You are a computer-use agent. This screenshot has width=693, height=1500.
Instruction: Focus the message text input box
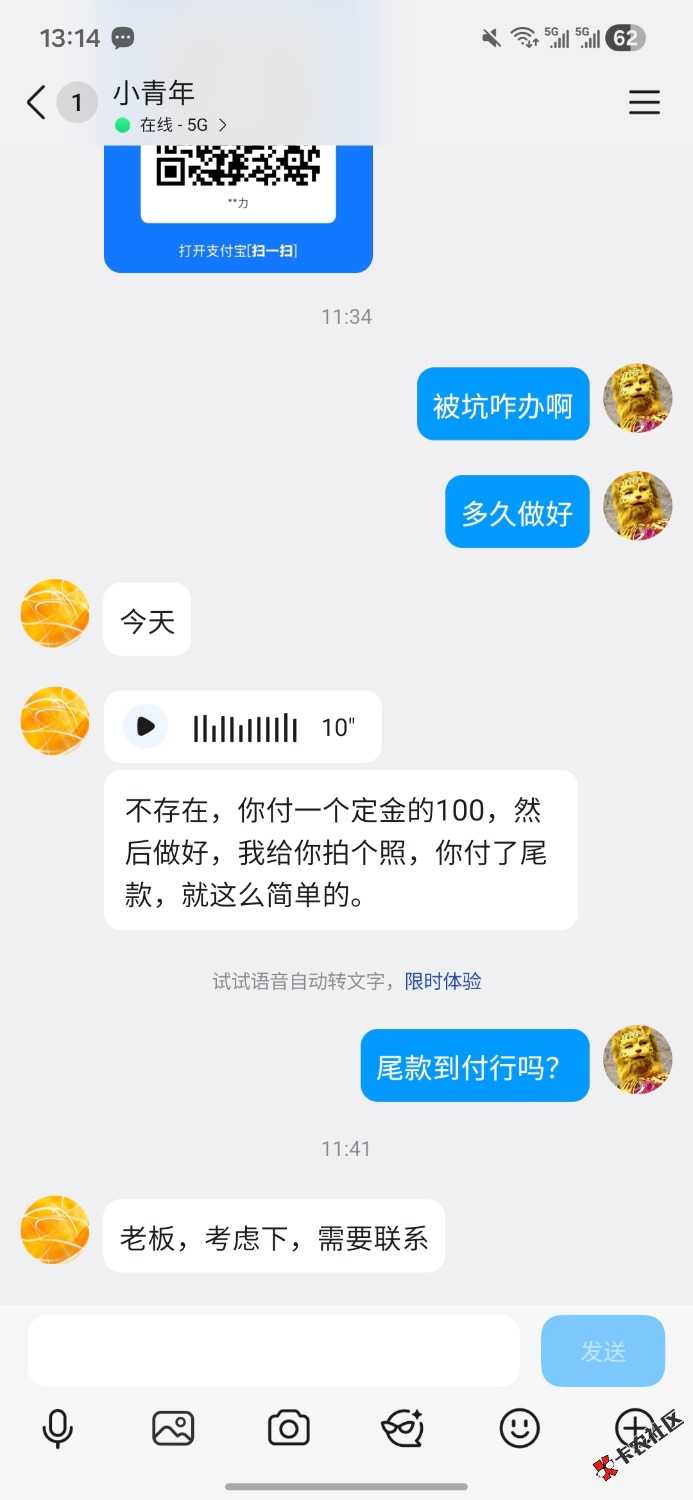[x=273, y=1351]
